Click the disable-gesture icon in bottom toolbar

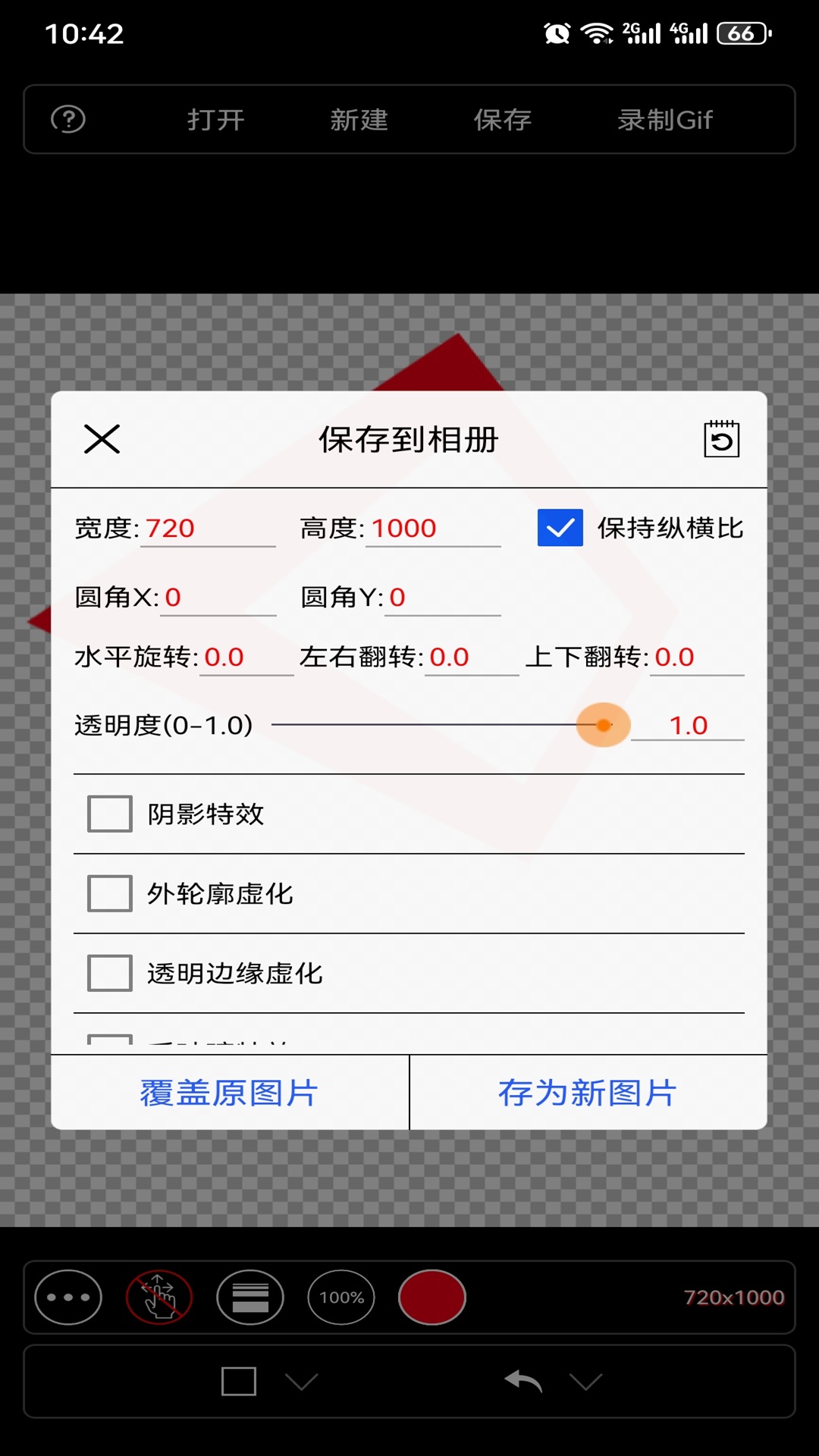click(159, 1297)
